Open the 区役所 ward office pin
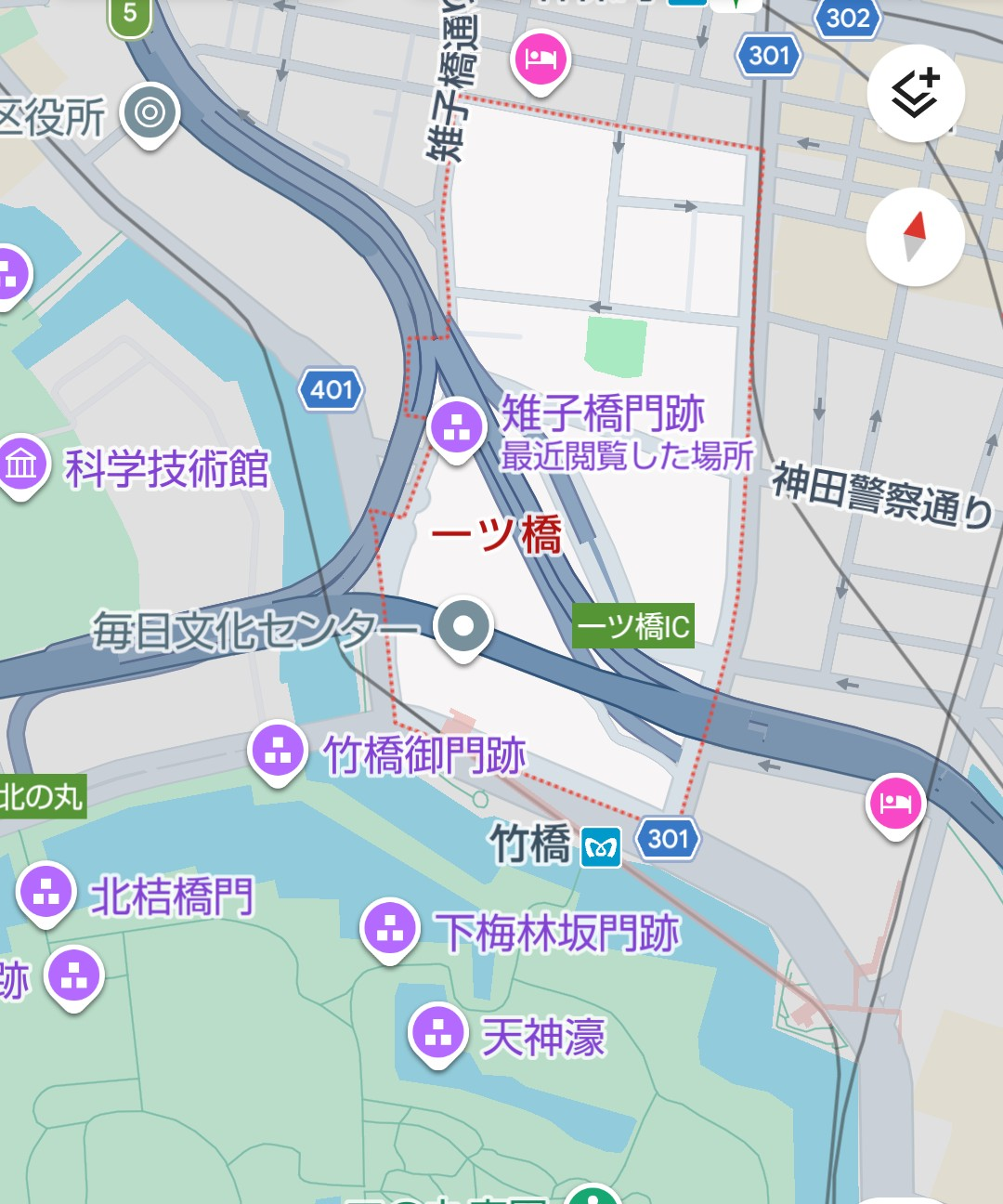Viewport: 1003px width, 1204px height. [x=150, y=113]
